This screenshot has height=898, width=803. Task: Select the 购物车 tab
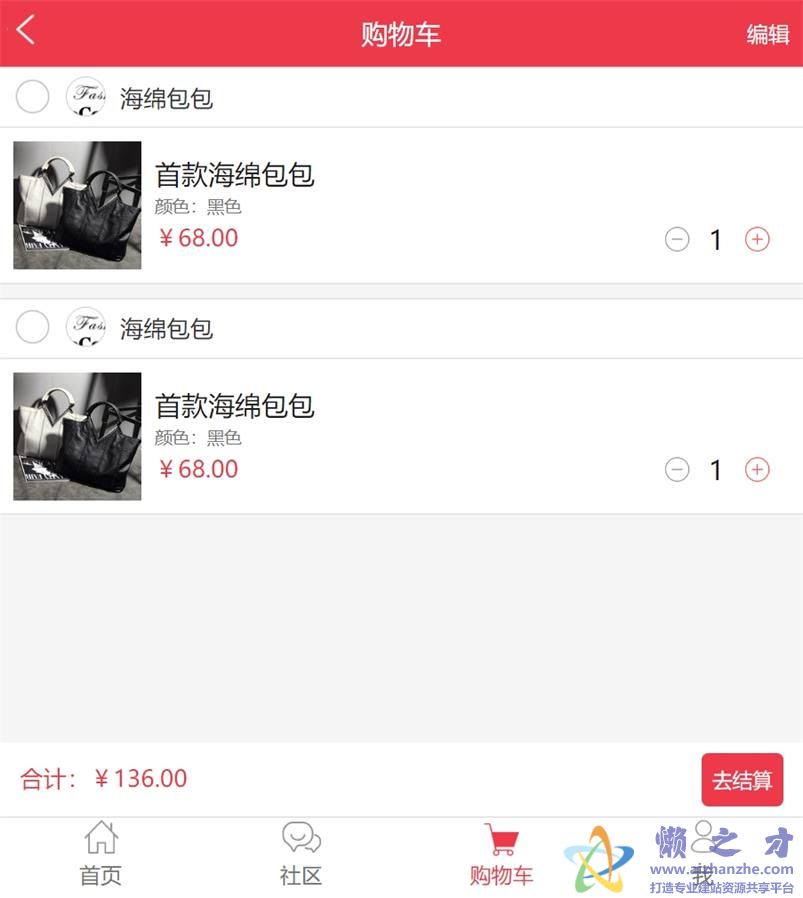coord(501,855)
